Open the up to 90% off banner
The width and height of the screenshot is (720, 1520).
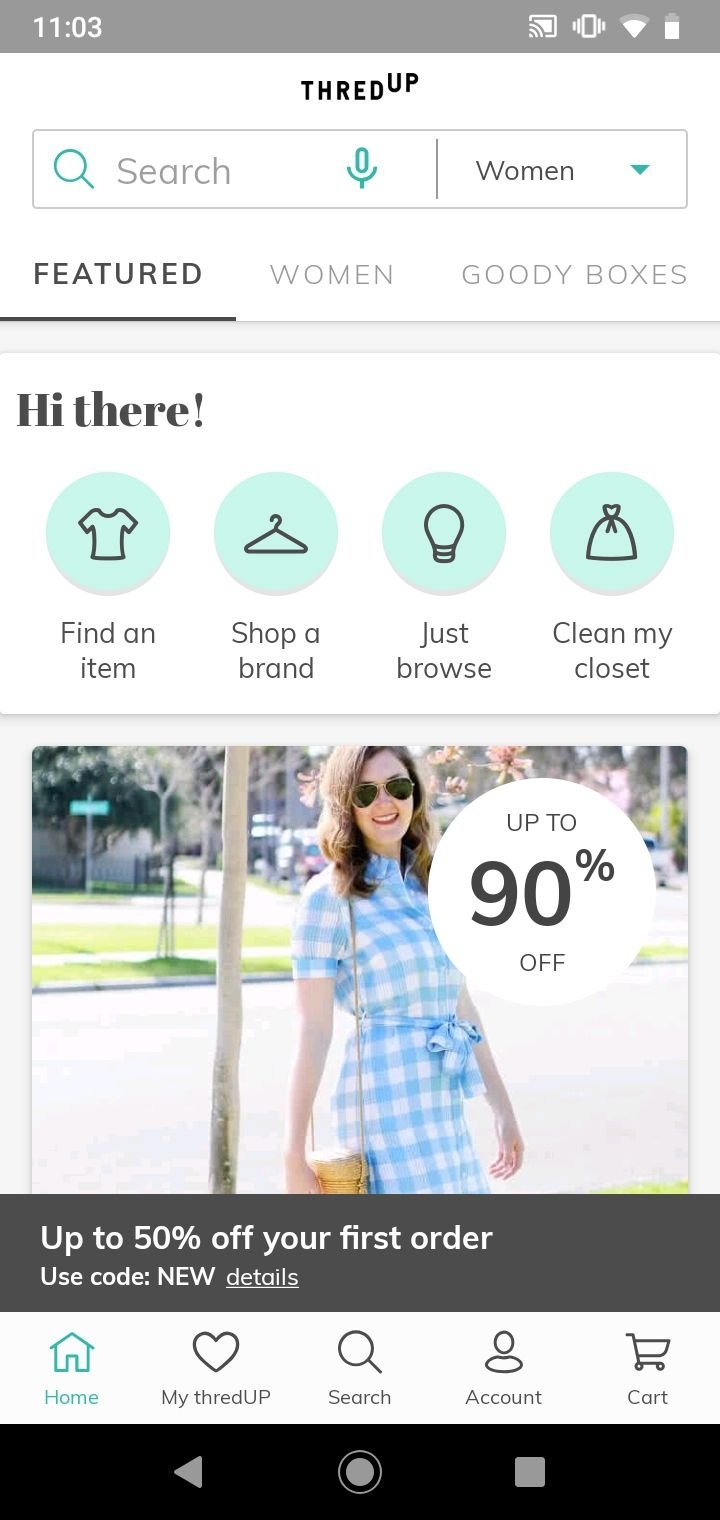coord(360,970)
